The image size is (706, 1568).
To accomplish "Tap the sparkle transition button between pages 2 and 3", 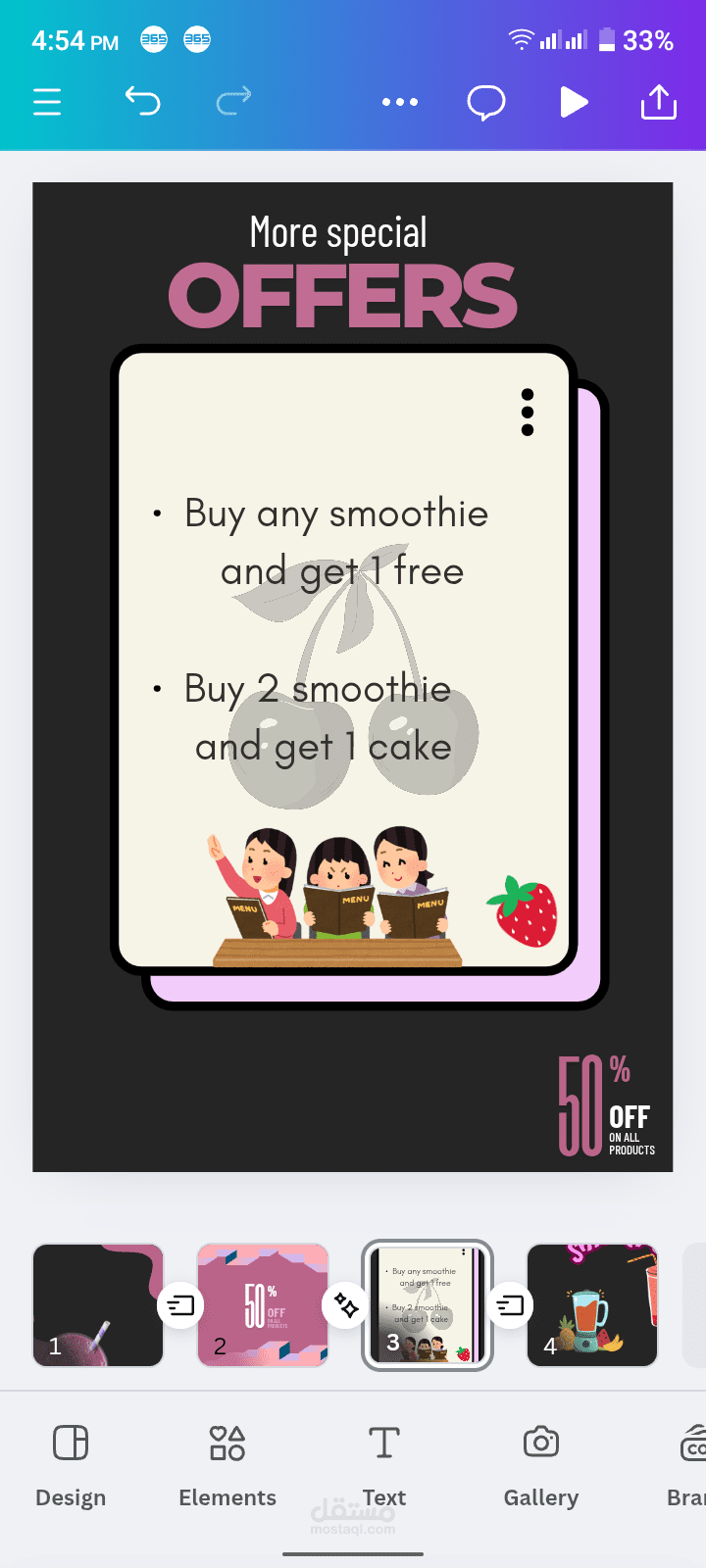I will click(x=345, y=1305).
